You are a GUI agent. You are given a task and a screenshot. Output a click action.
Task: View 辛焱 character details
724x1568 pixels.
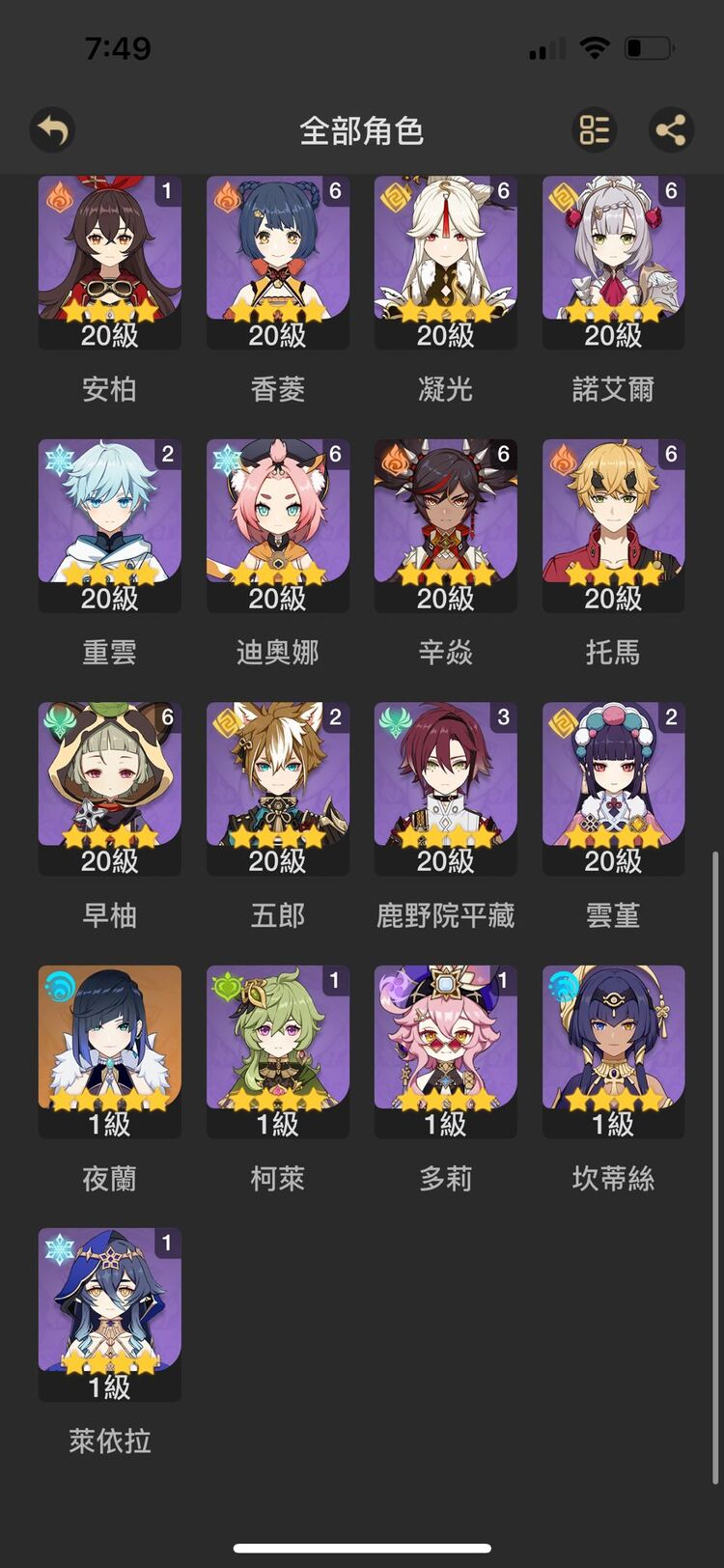point(445,525)
